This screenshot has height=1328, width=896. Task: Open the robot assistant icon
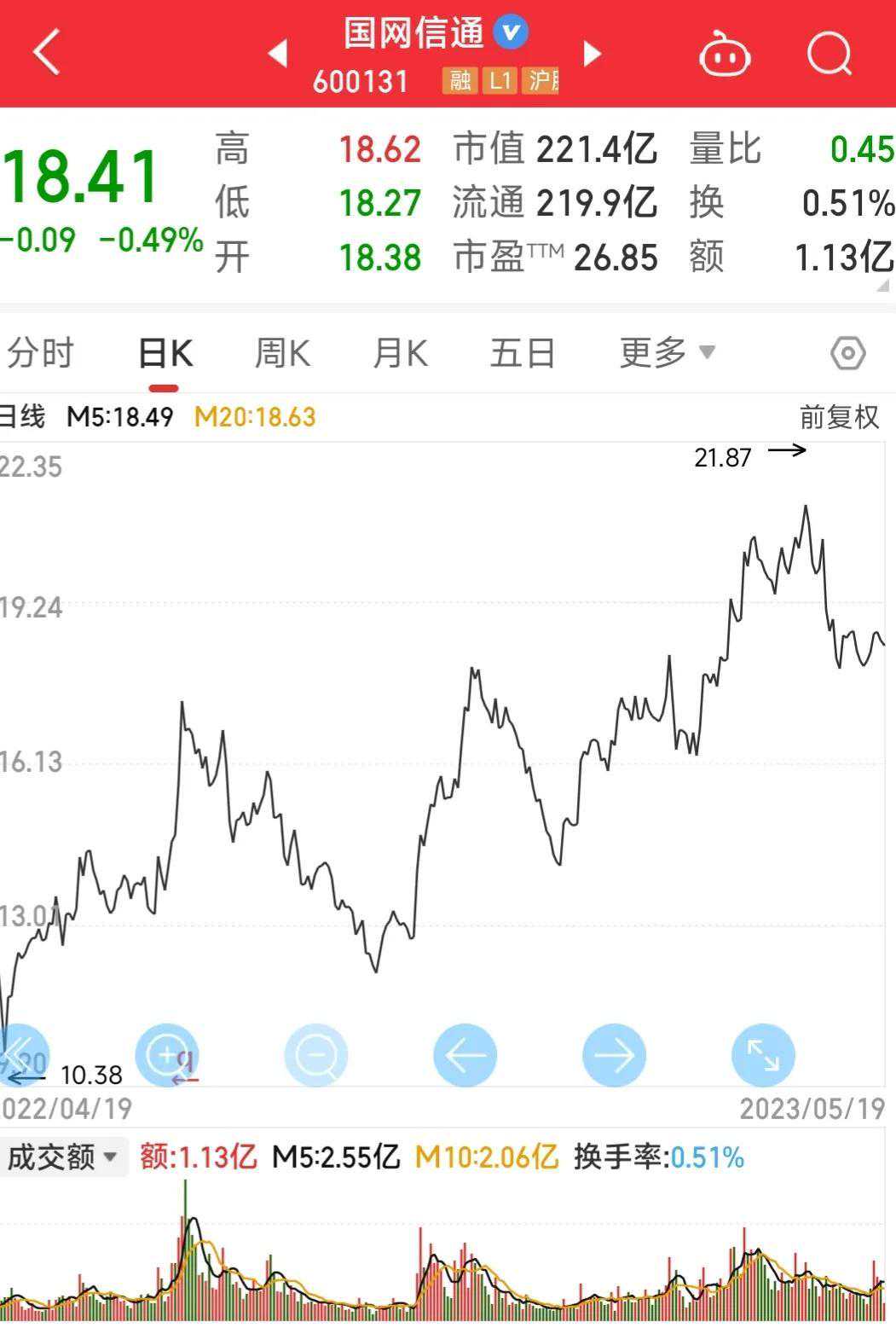tap(724, 55)
